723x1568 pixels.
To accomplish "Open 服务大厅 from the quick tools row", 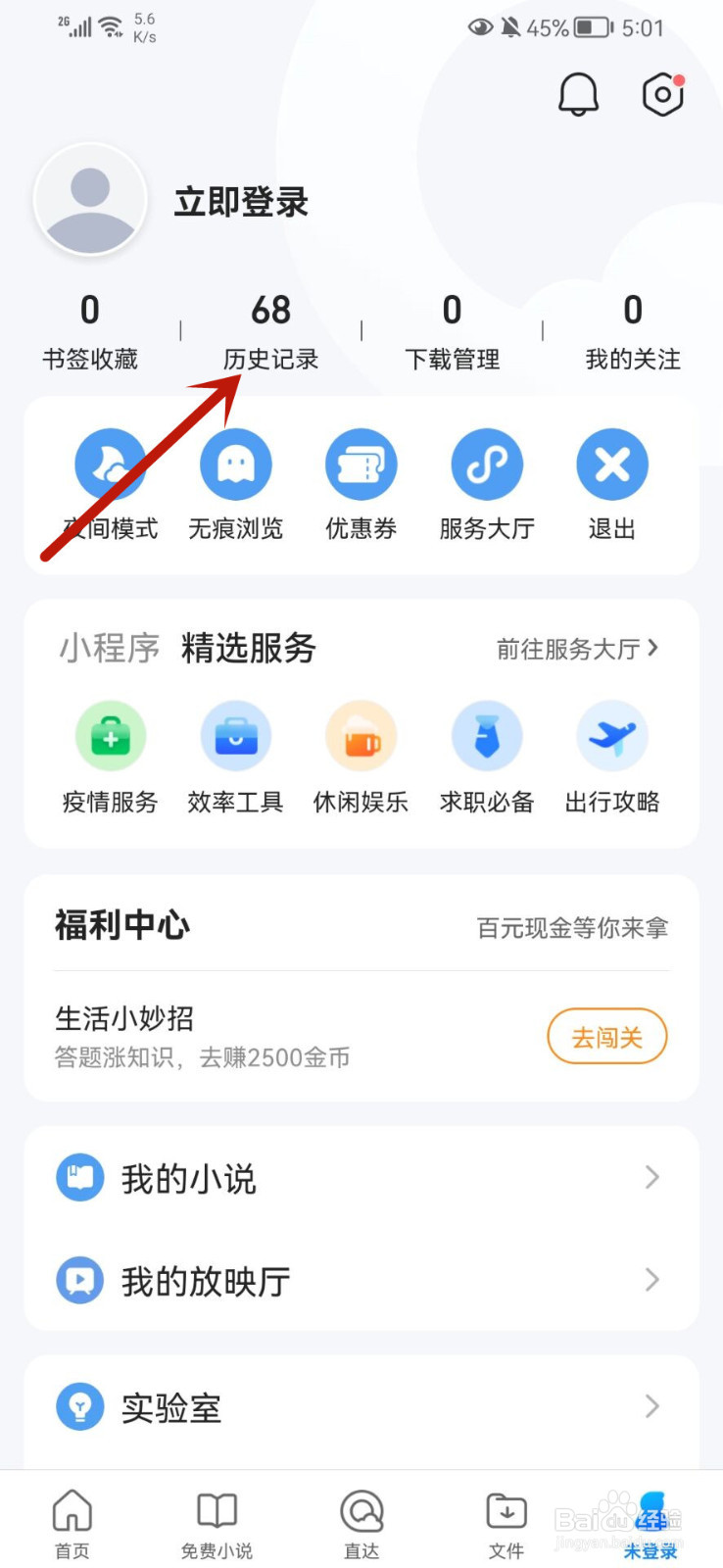I will point(487,465).
